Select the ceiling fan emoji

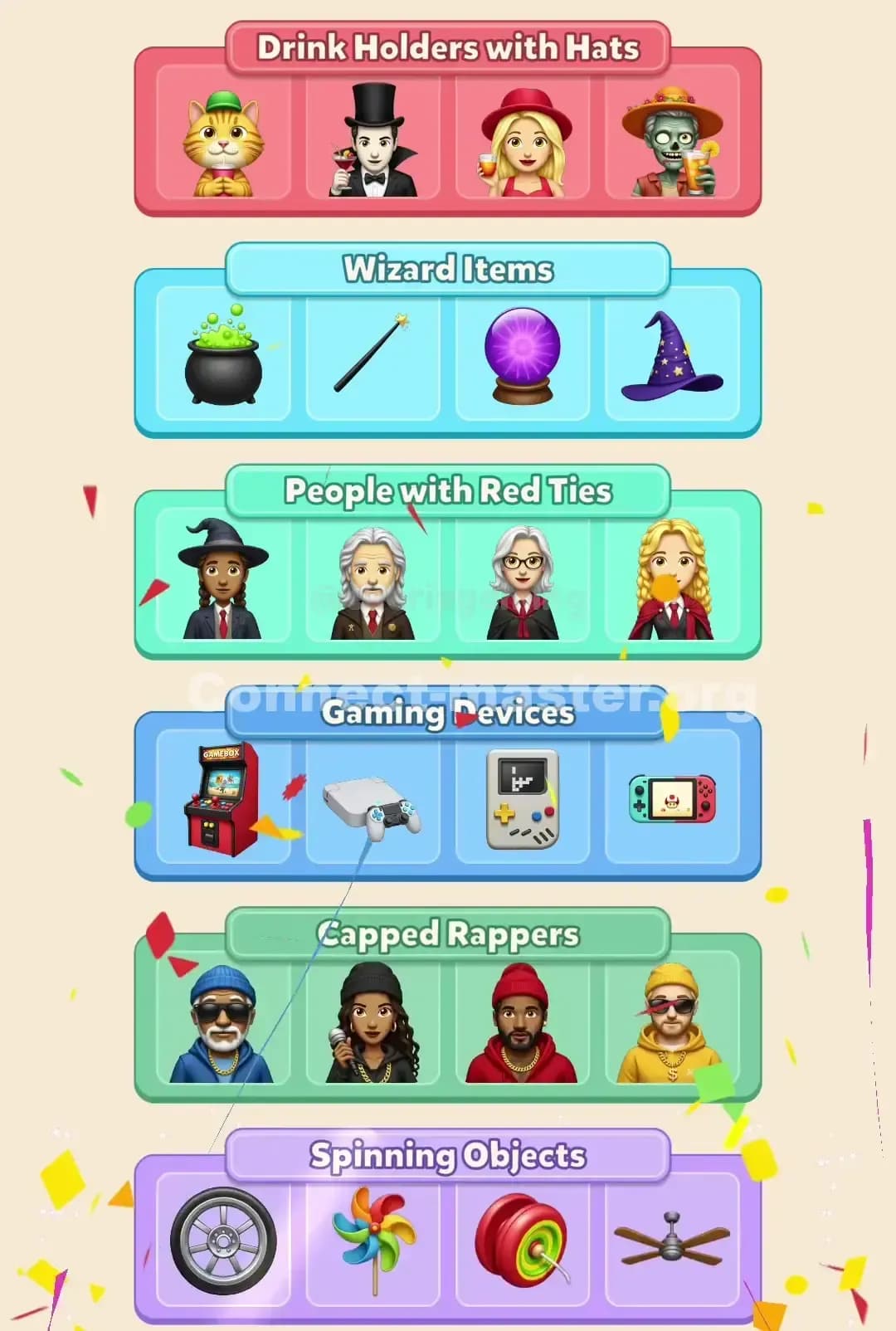(674, 1242)
